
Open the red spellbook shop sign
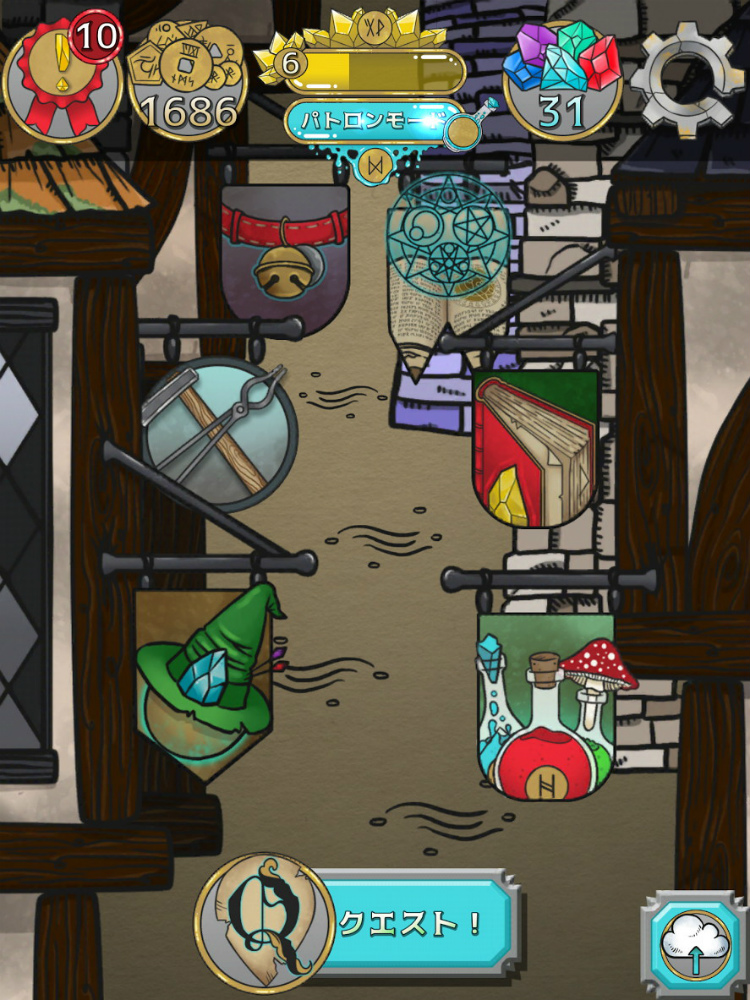(x=535, y=447)
